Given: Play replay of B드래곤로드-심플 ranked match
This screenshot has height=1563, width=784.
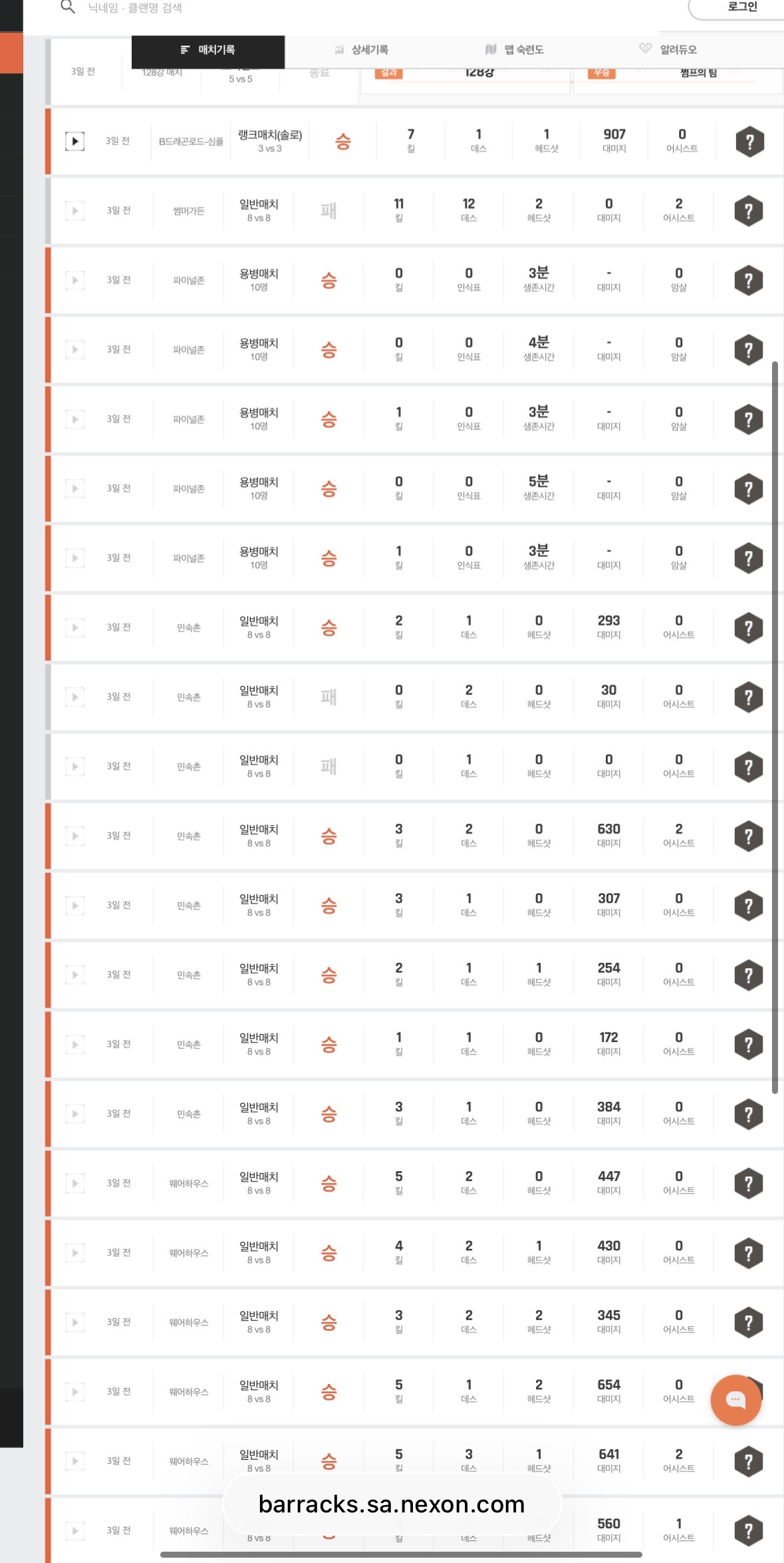Looking at the screenshot, I should click(x=75, y=141).
